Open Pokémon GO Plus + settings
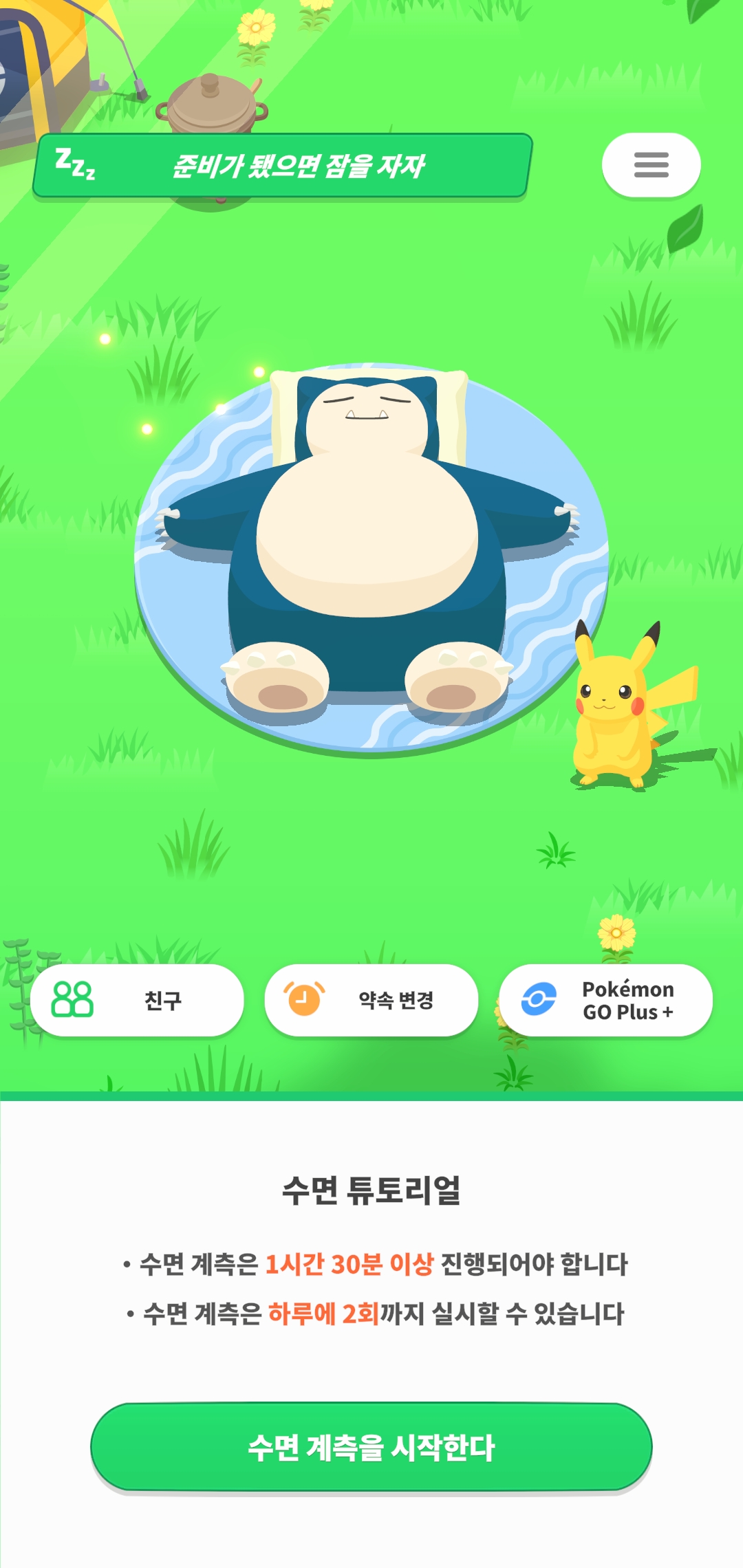Viewport: 743px width, 1568px height. point(605,1000)
